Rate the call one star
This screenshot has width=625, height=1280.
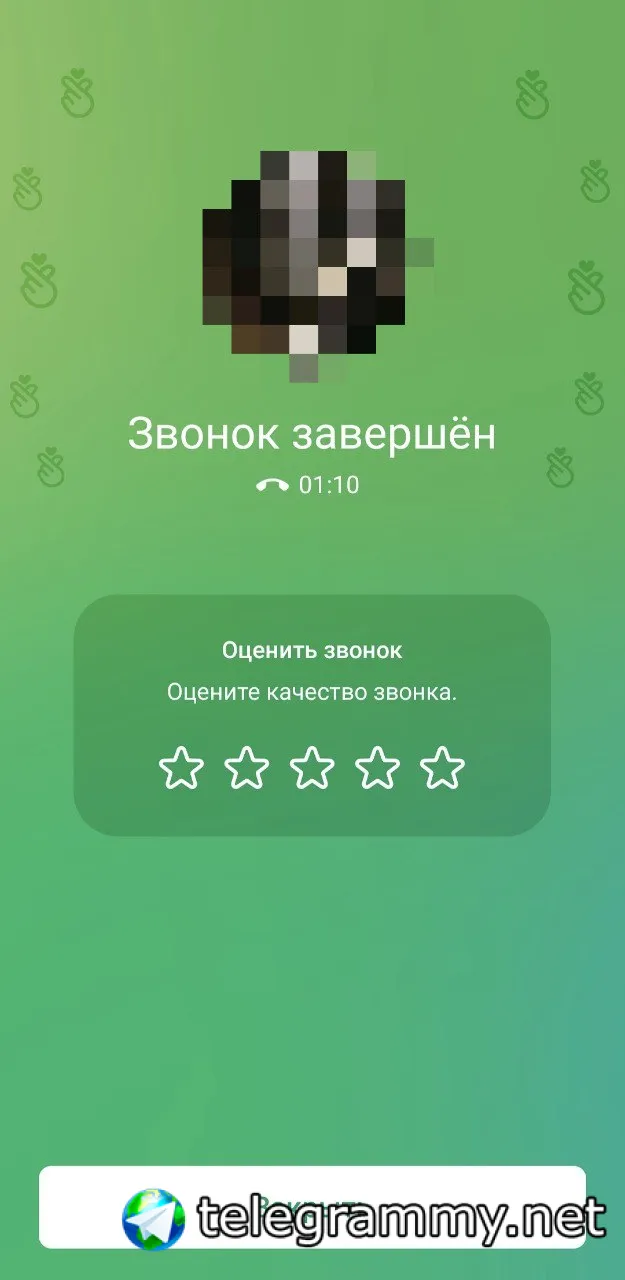[x=182, y=769]
